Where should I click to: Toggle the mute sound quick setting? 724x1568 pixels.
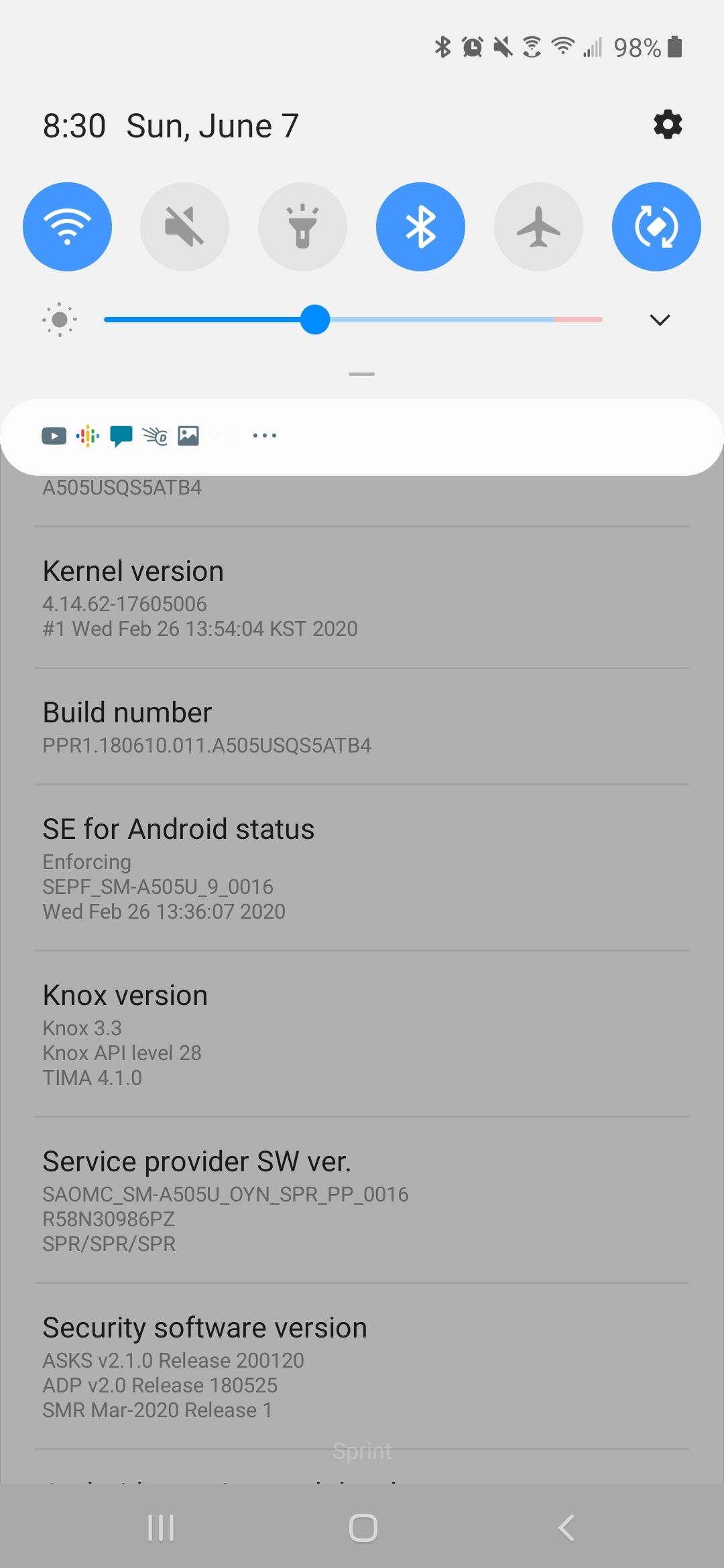pos(184,226)
